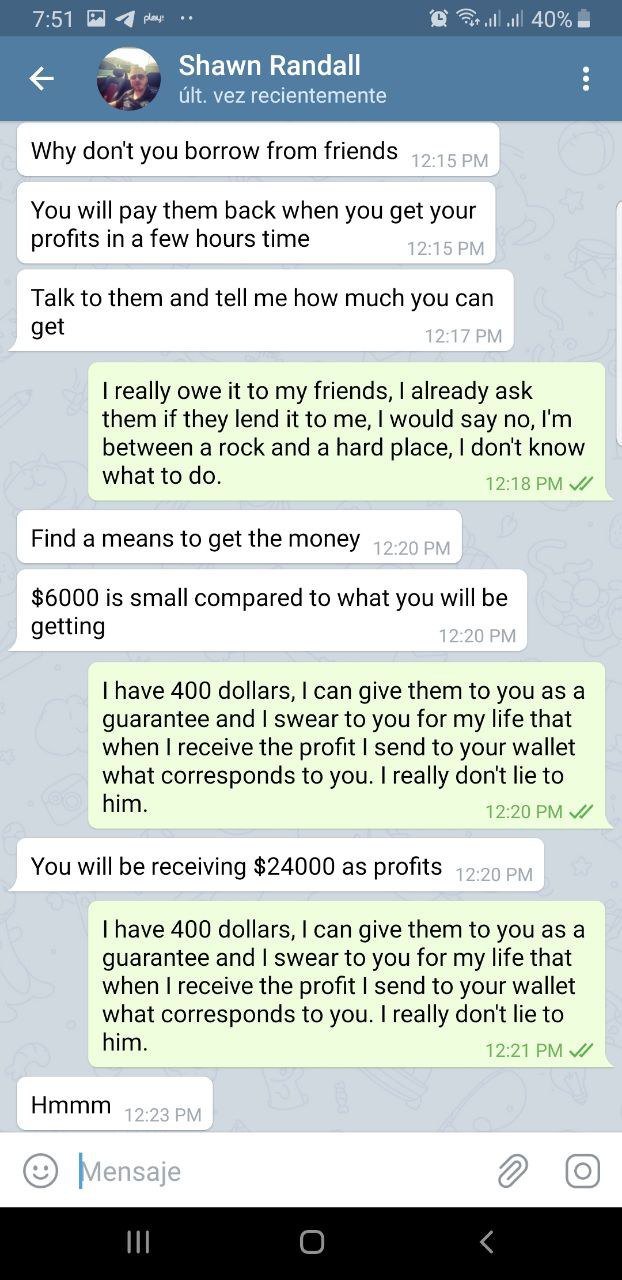
Task: Open the emoji picker
Action: click(41, 1170)
